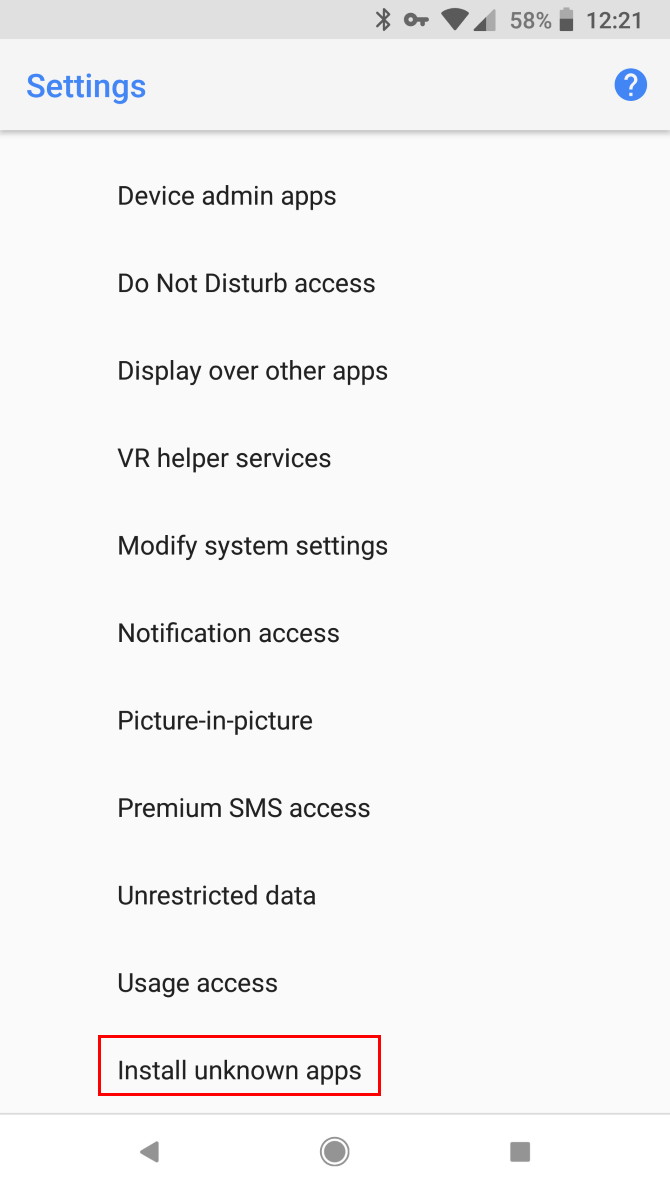Viewport: 670px width, 1191px height.
Task: Open VR helper services
Action: point(335,458)
